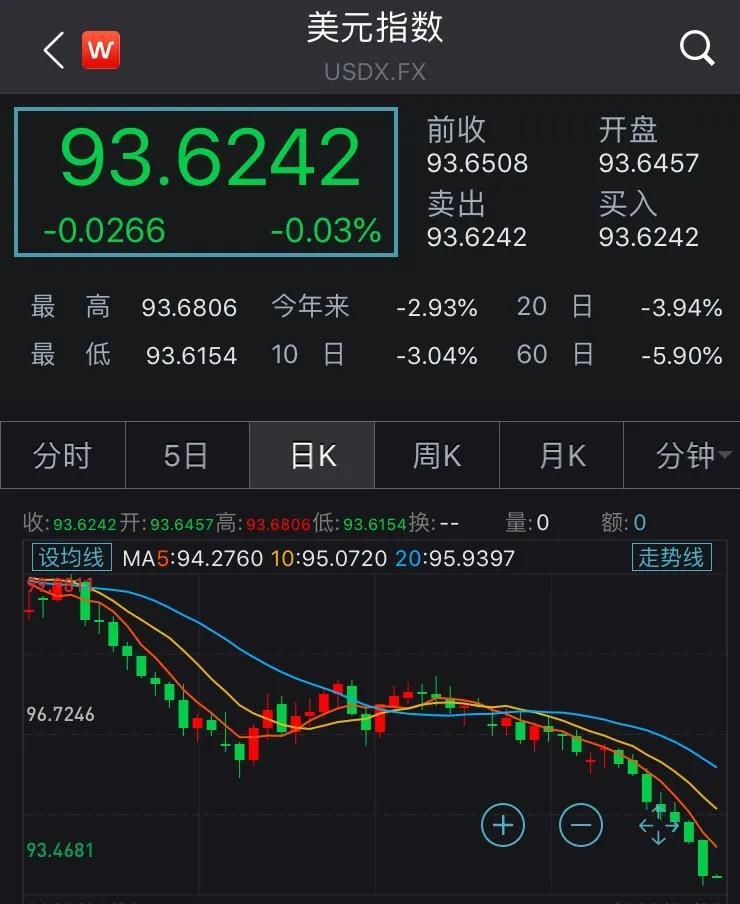
Task: Go back using the arrow icon
Action: (x=54, y=49)
